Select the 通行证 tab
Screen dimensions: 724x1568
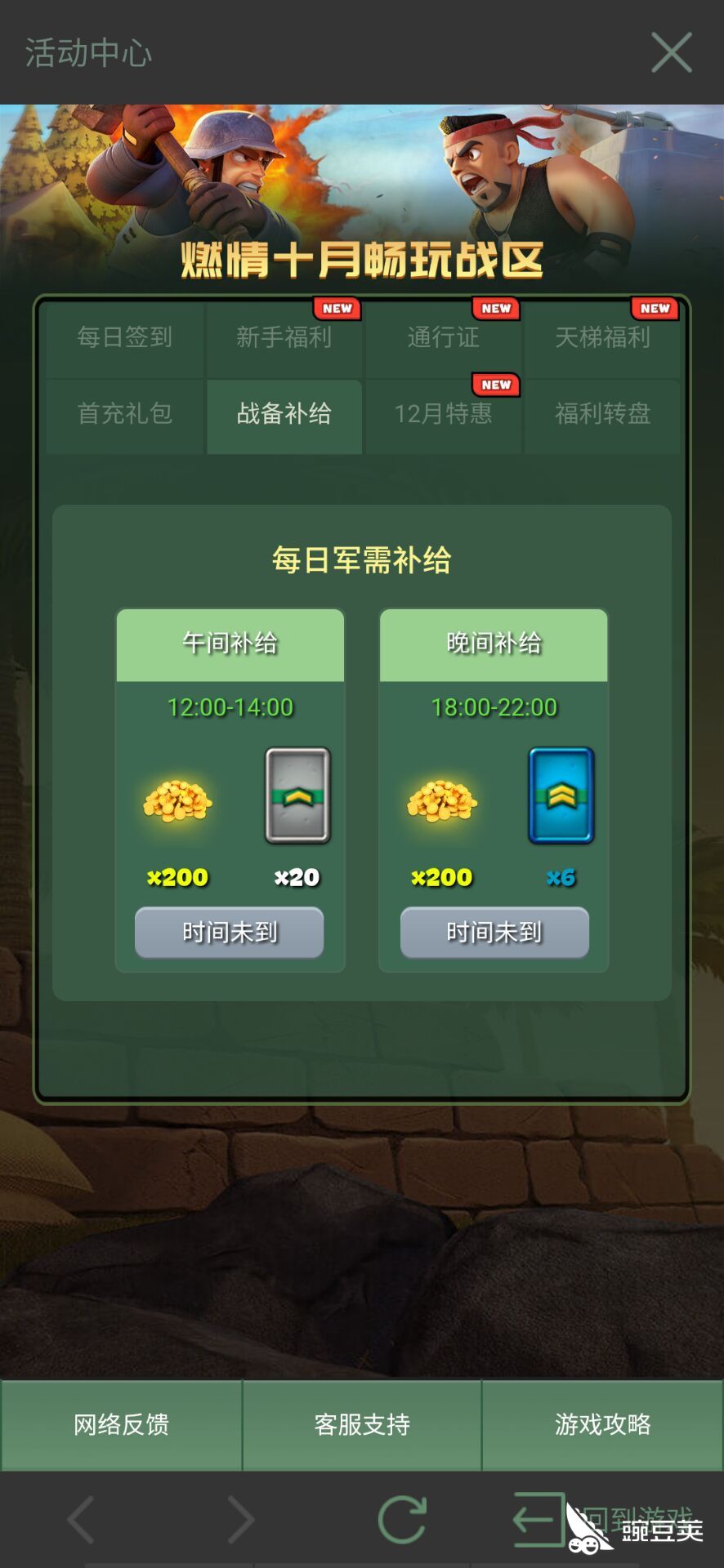click(443, 336)
